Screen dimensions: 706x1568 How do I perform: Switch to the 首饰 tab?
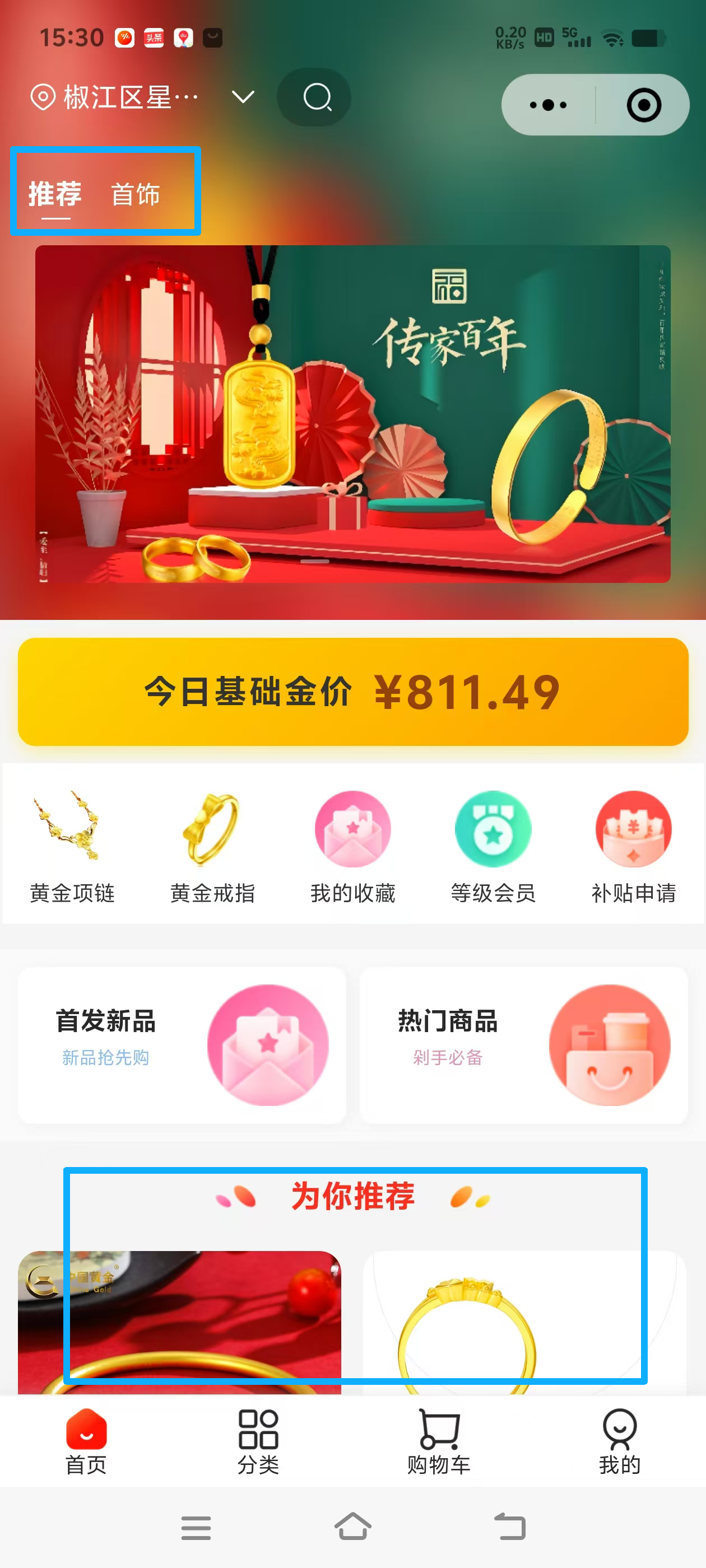tap(135, 195)
